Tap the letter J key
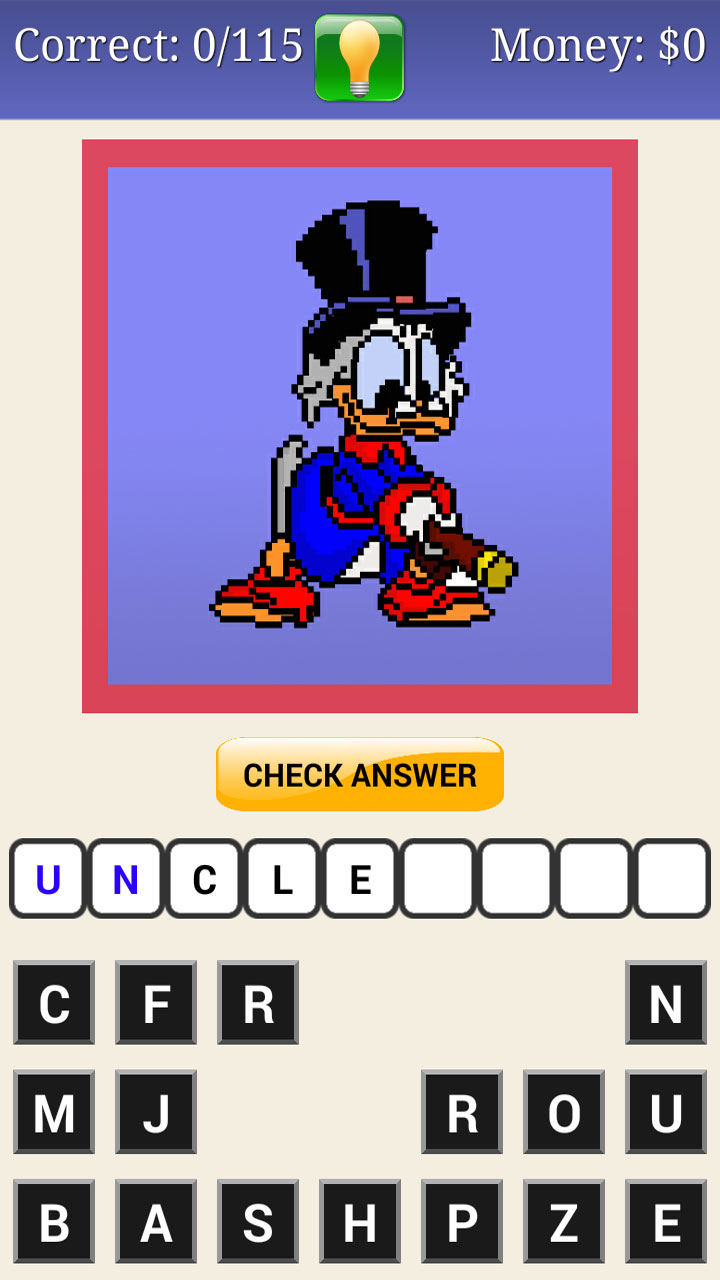Viewport: 720px width, 1280px height. coord(155,1112)
